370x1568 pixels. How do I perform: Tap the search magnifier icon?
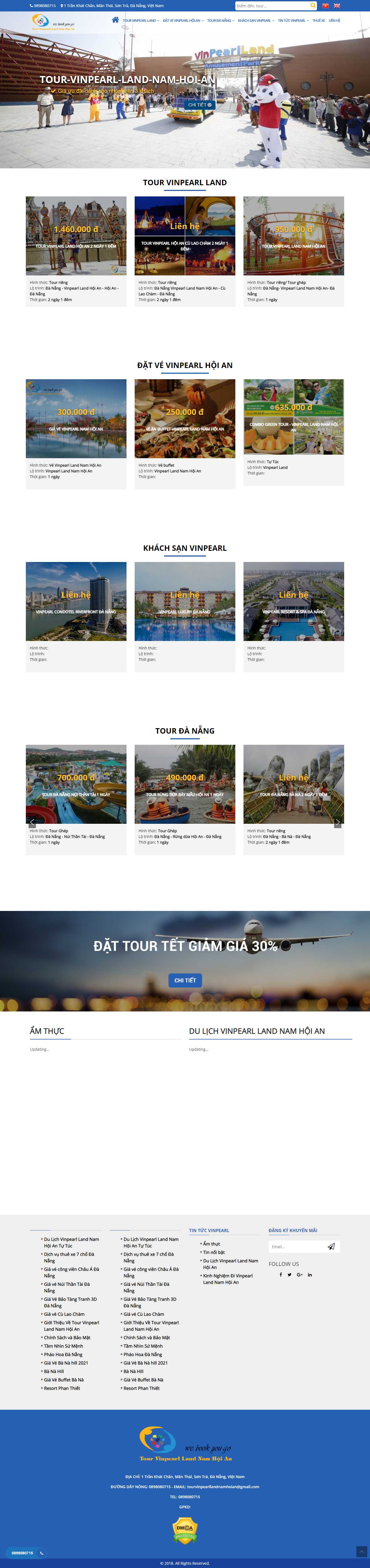pyautogui.click(x=313, y=5)
